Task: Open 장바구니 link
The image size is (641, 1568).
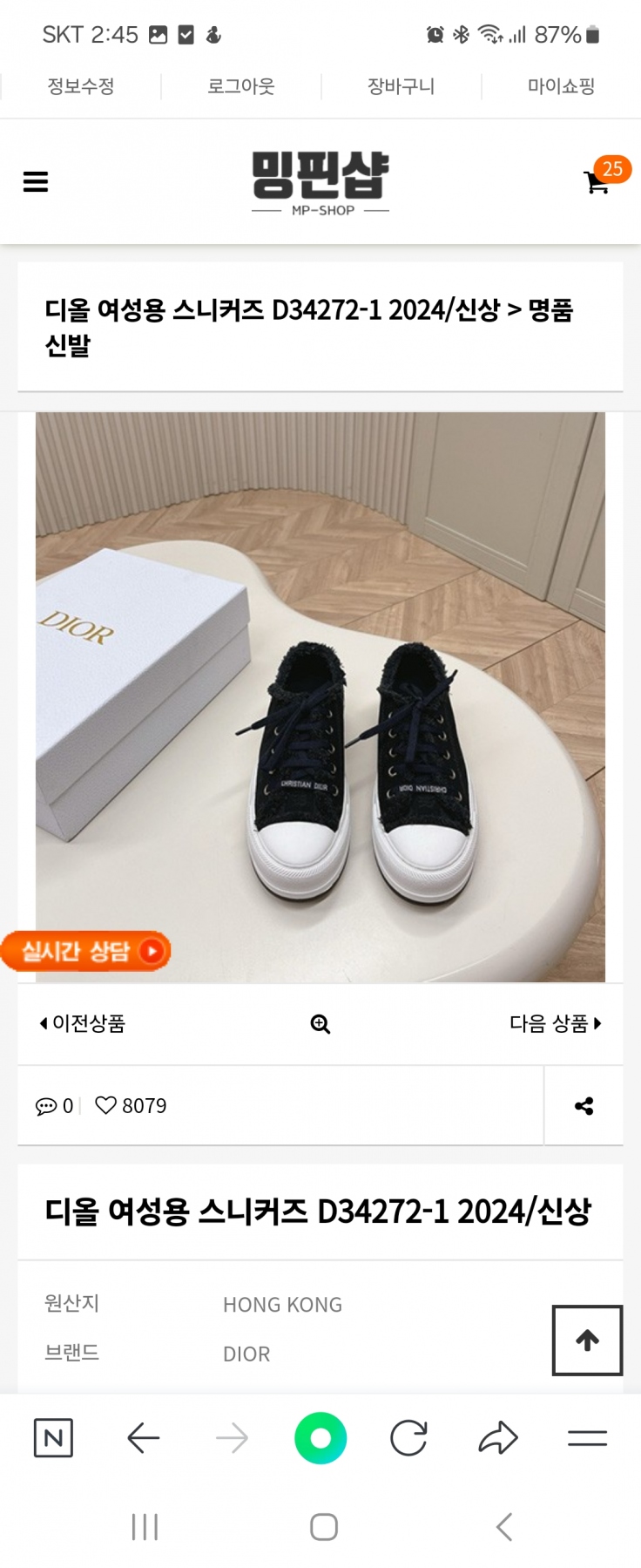Action: (401, 86)
